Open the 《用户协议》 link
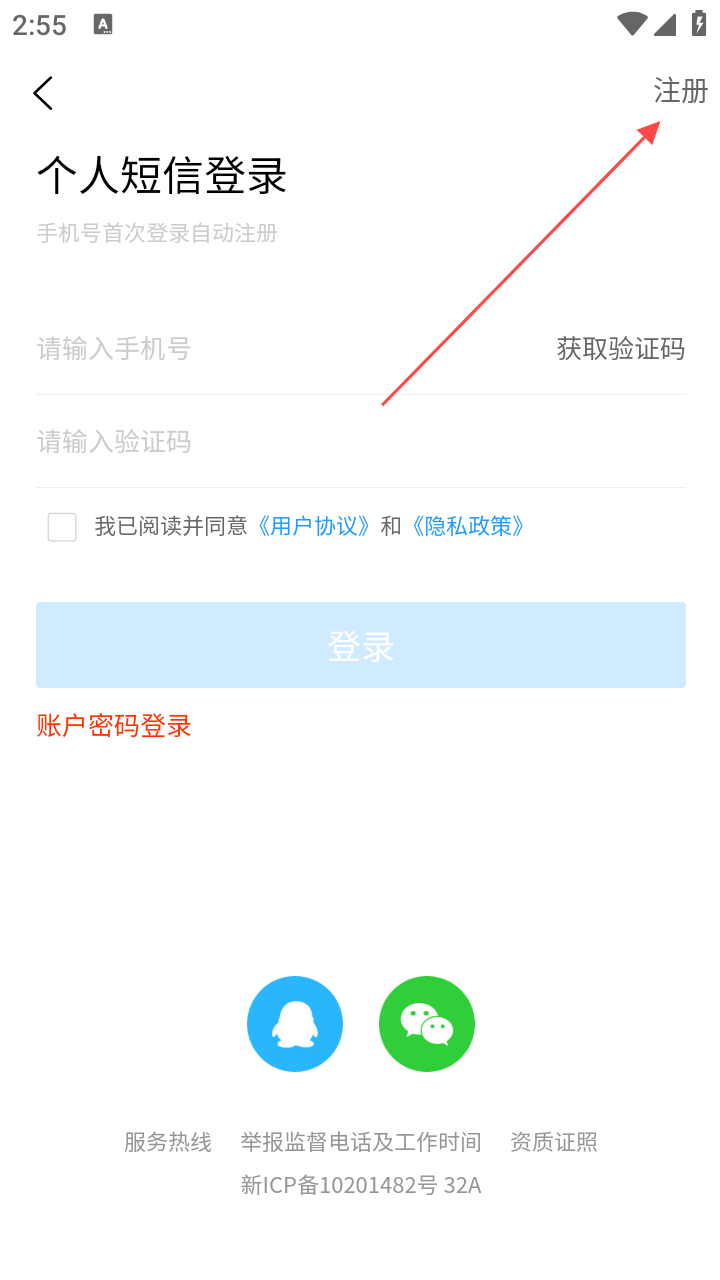This screenshot has width=720, height=1280. (x=314, y=526)
